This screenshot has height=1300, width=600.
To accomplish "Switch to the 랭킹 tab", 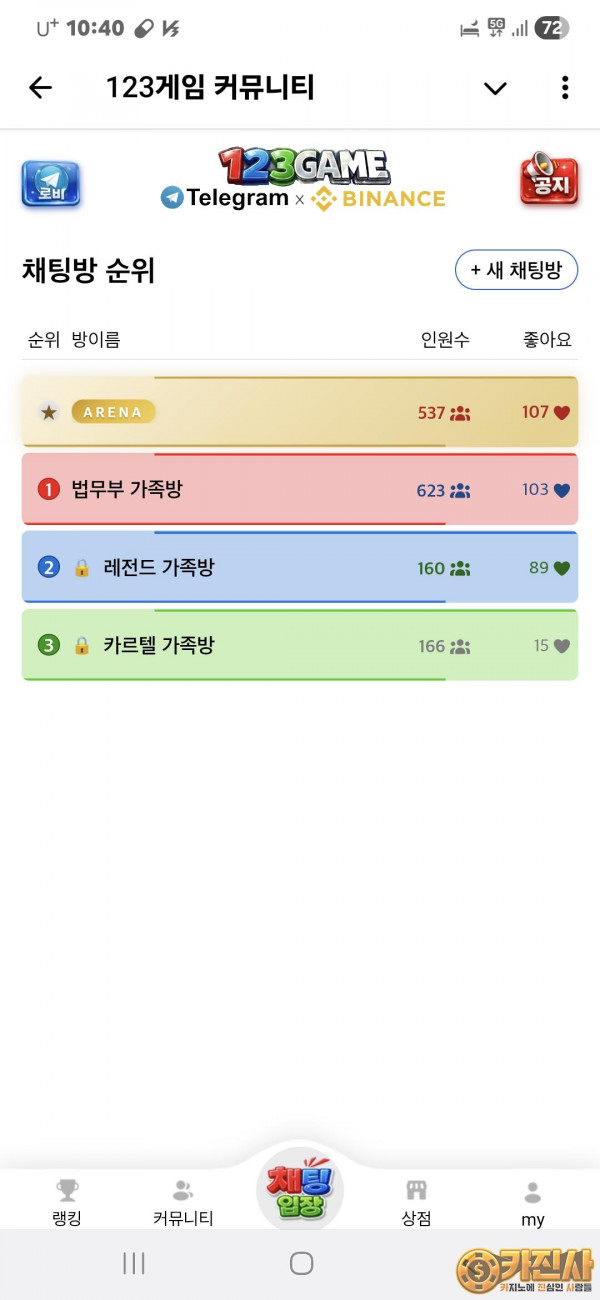I will click(x=67, y=1201).
